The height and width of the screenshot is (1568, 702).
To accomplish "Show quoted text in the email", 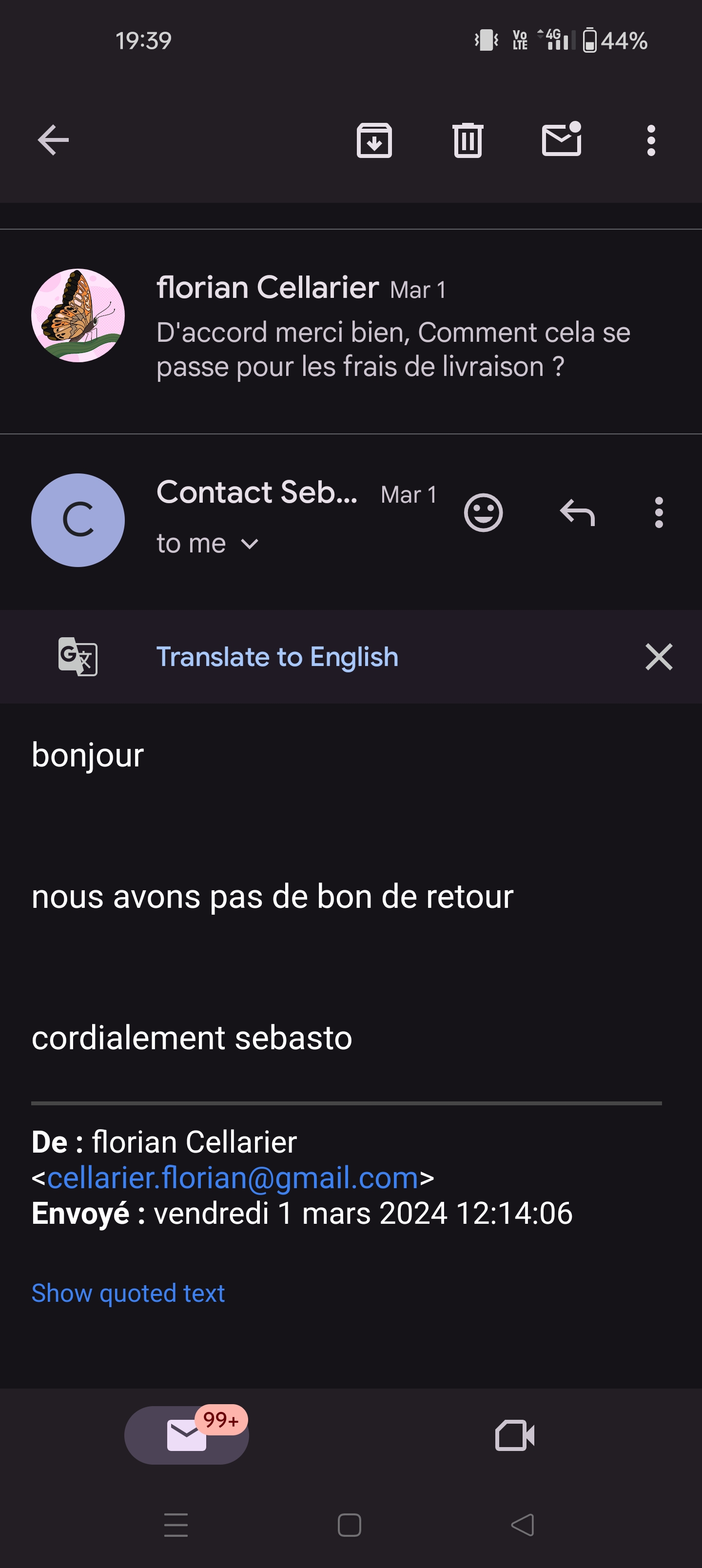I will (x=128, y=1293).
